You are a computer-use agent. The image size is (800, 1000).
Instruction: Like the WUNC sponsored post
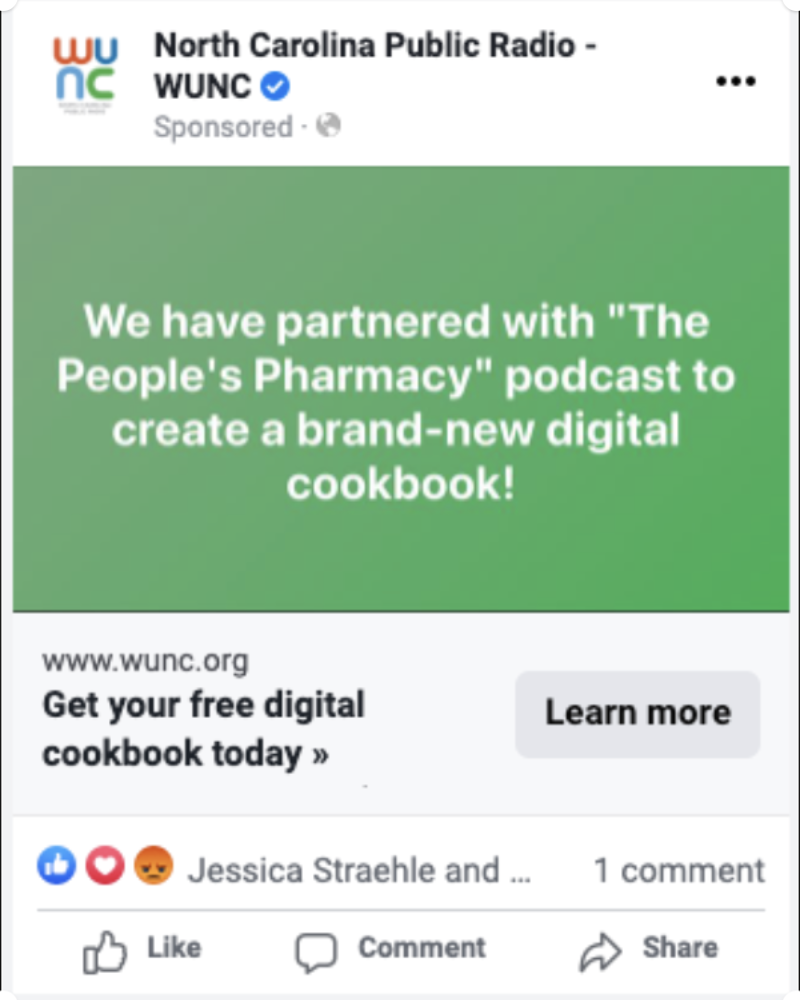tap(142, 949)
